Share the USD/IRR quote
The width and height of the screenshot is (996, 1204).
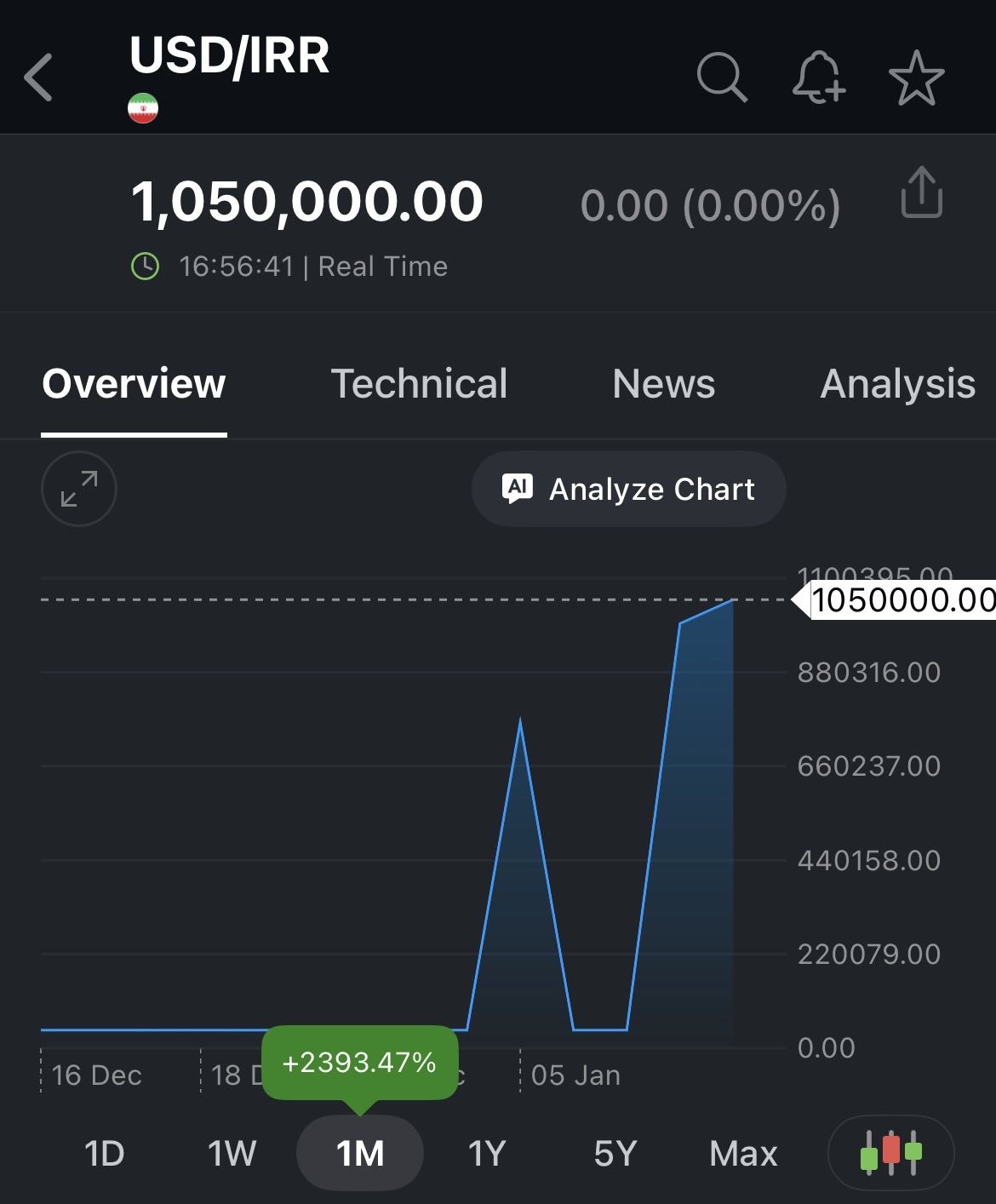tap(921, 193)
